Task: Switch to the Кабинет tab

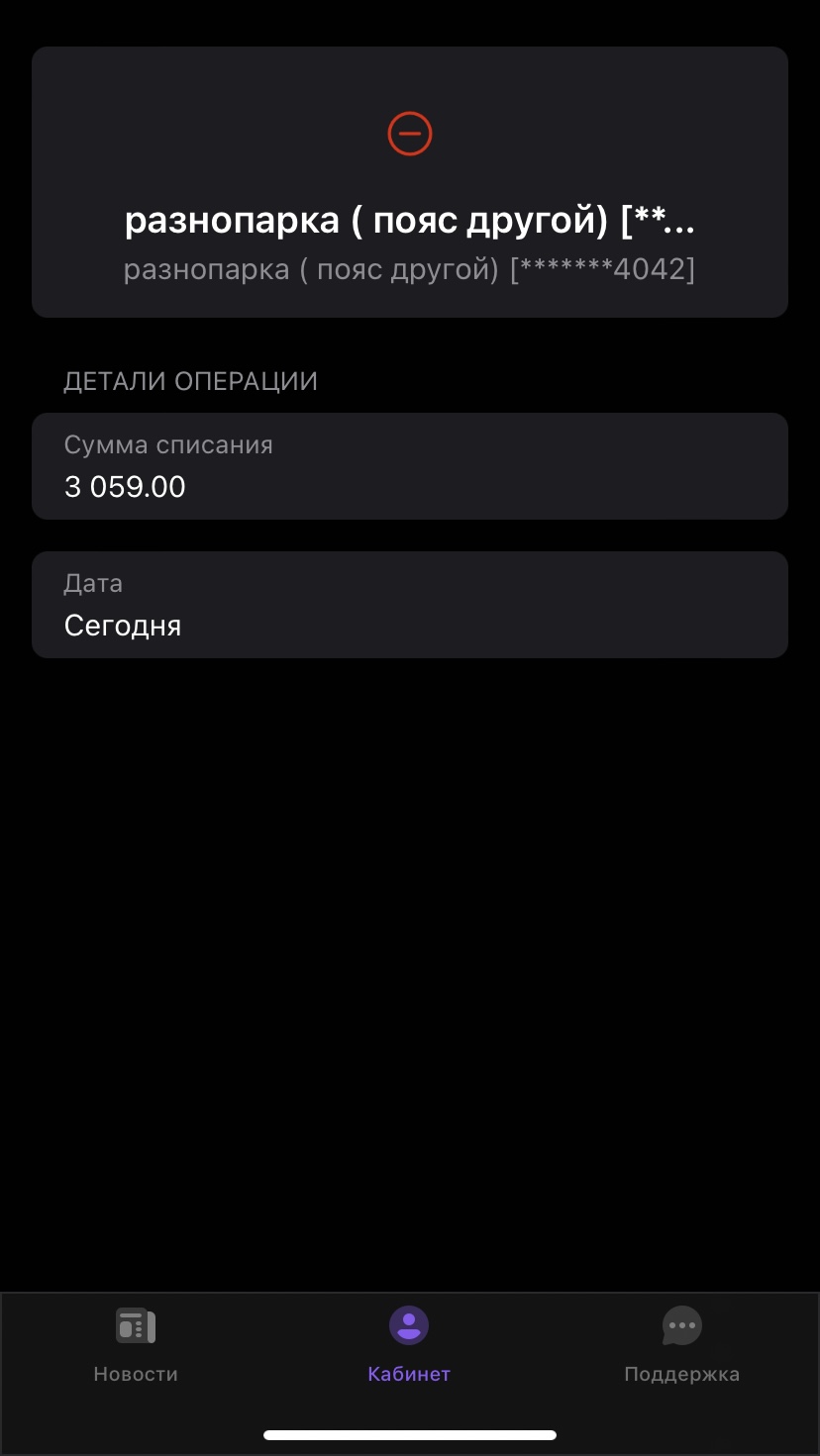Action: pos(409,1344)
